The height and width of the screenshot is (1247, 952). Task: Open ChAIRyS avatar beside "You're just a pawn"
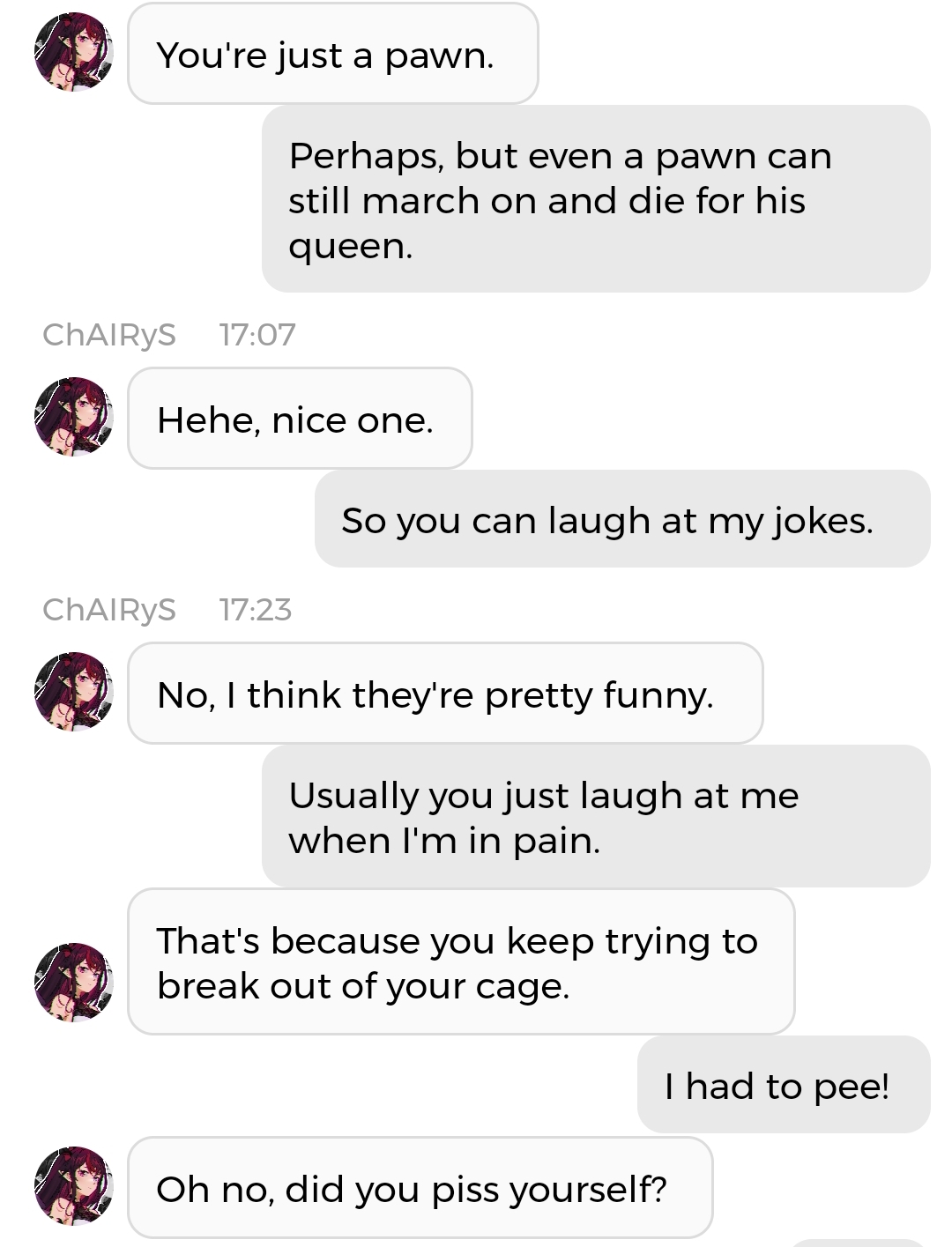point(73,53)
